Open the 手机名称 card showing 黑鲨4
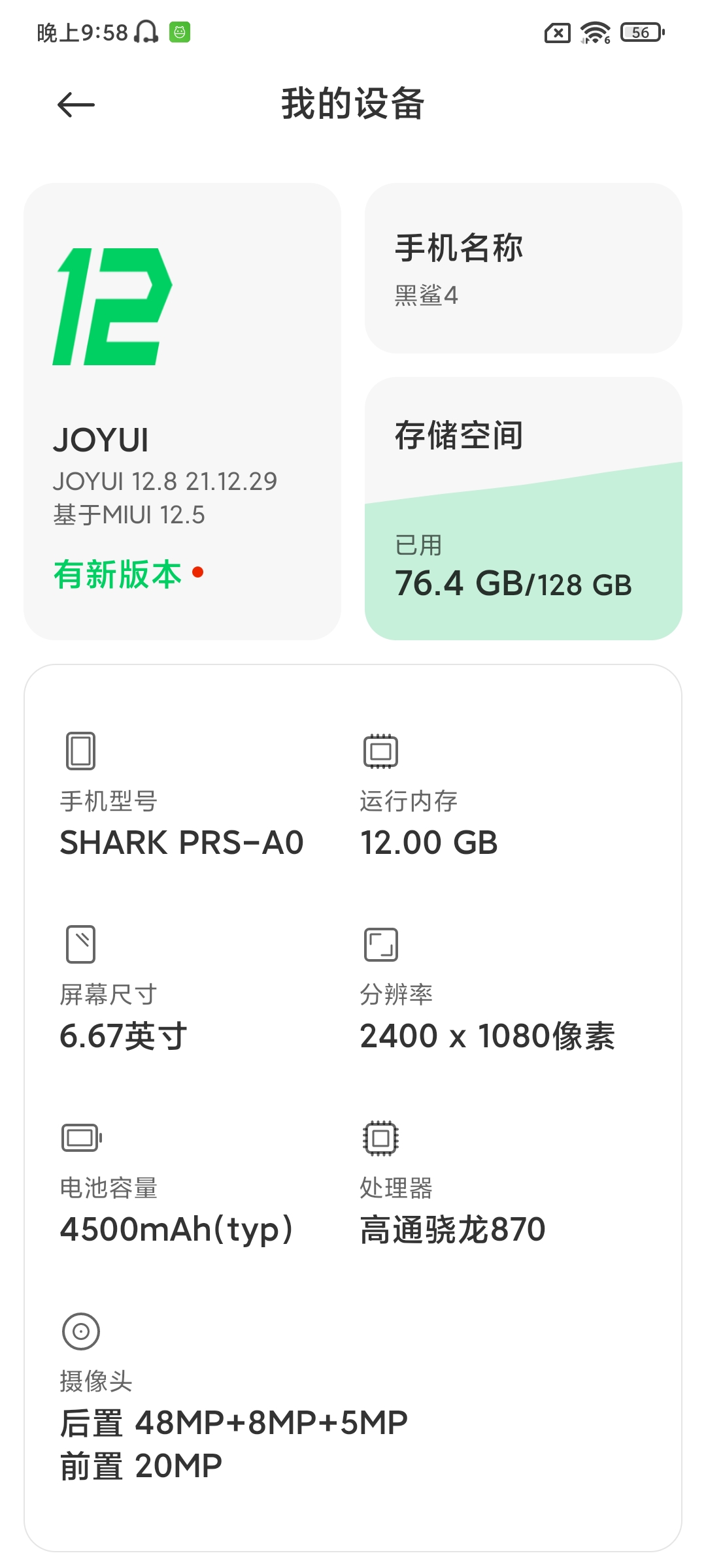The image size is (706, 1568). click(524, 269)
